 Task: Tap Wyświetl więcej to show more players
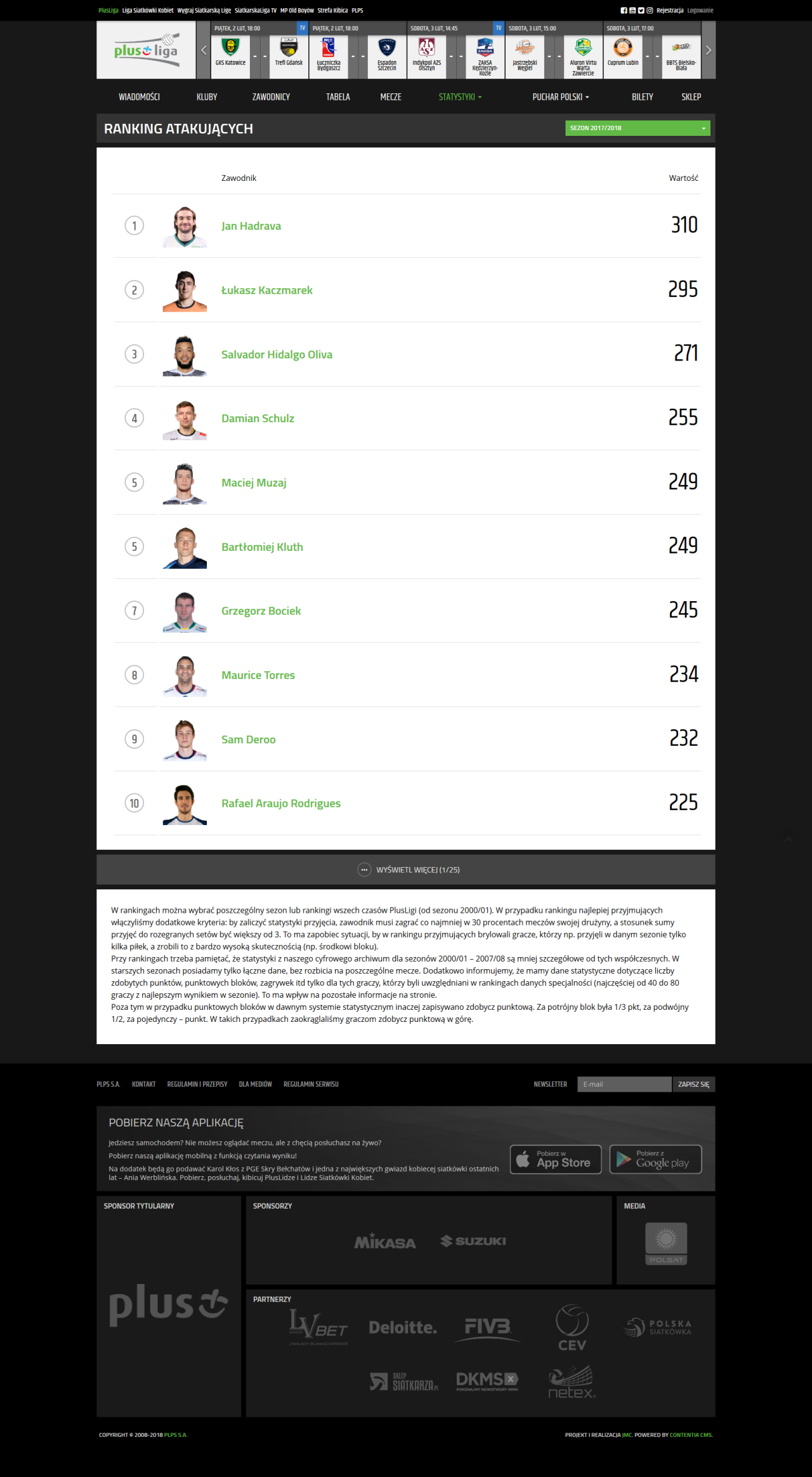pos(409,870)
